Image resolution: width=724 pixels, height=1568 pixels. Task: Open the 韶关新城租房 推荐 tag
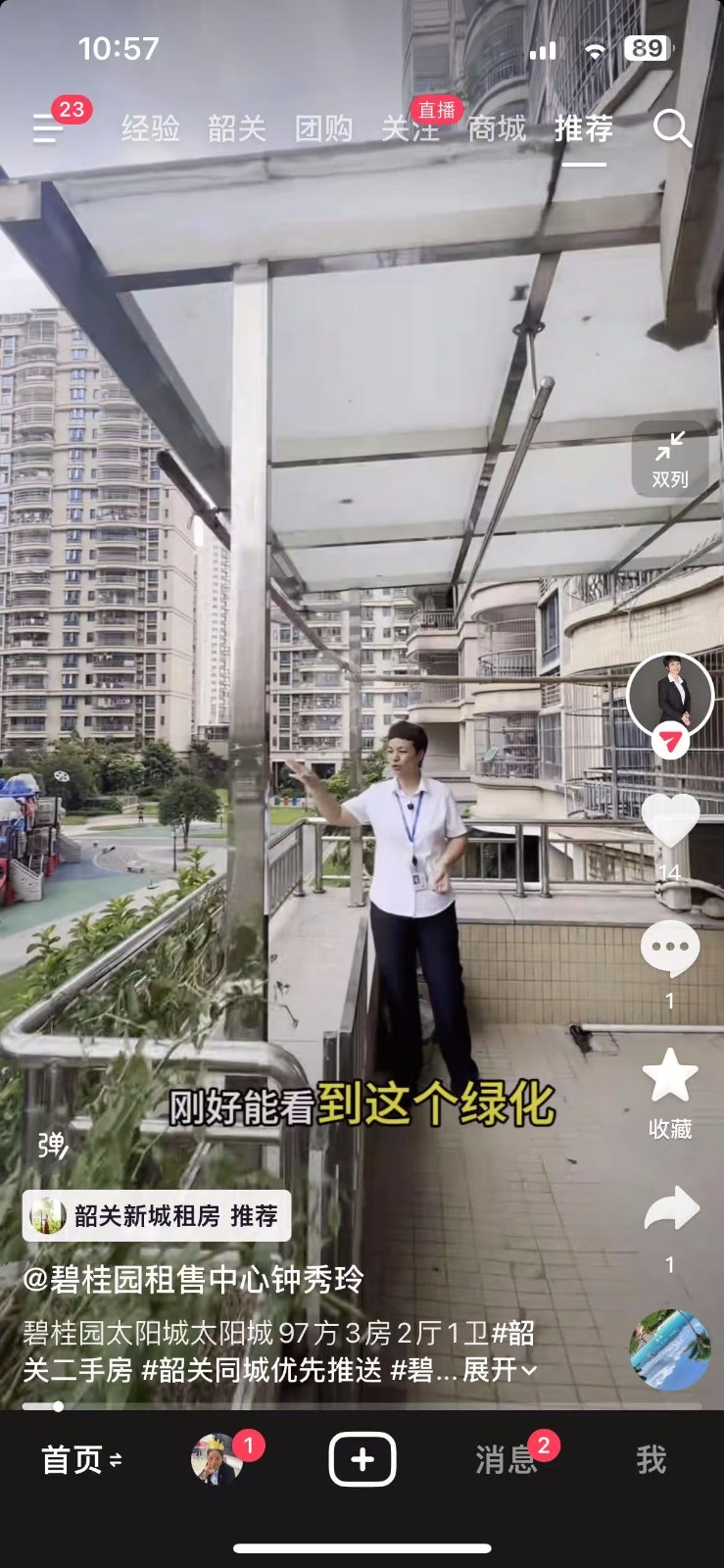[157, 1215]
